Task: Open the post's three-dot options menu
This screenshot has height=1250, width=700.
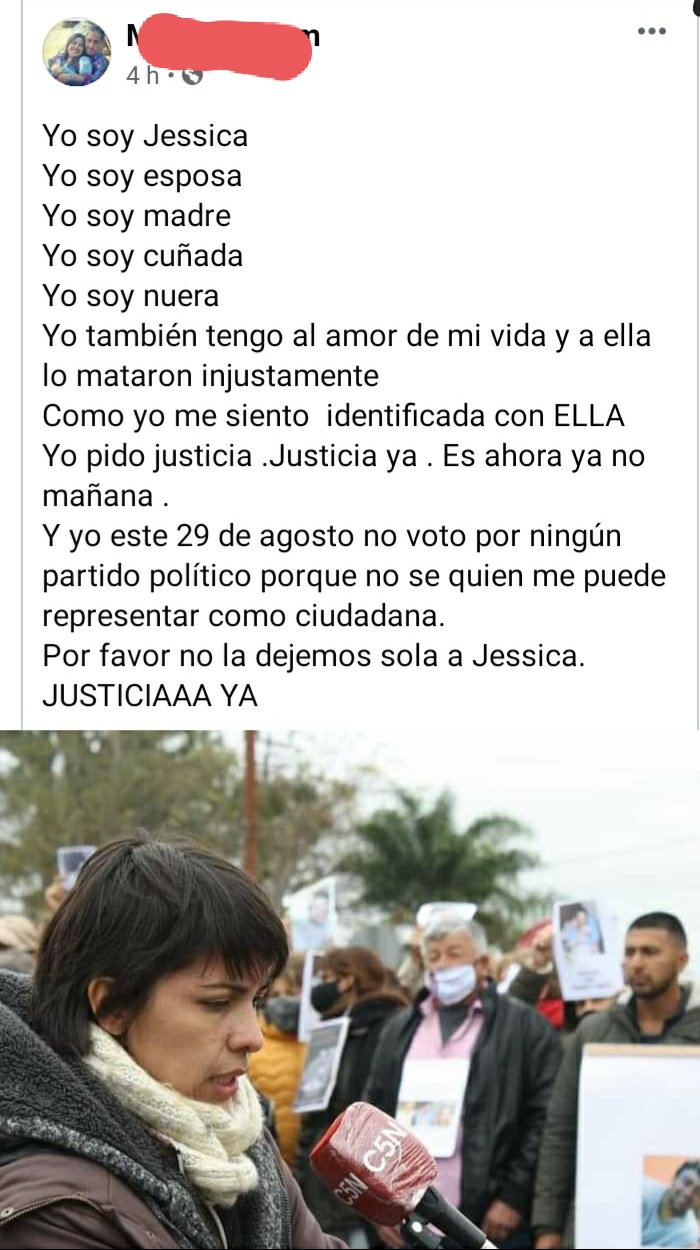Action: point(652,31)
